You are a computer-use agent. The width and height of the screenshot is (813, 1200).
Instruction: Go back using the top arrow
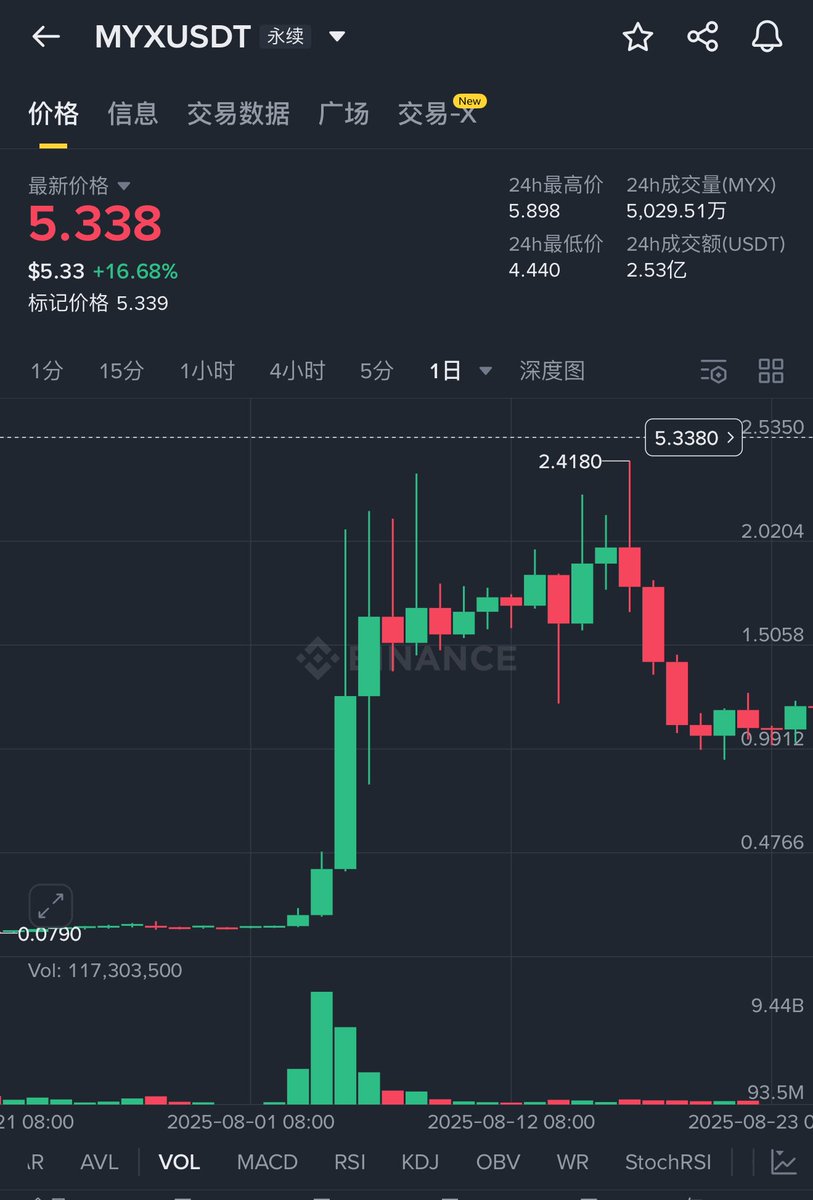(46, 37)
